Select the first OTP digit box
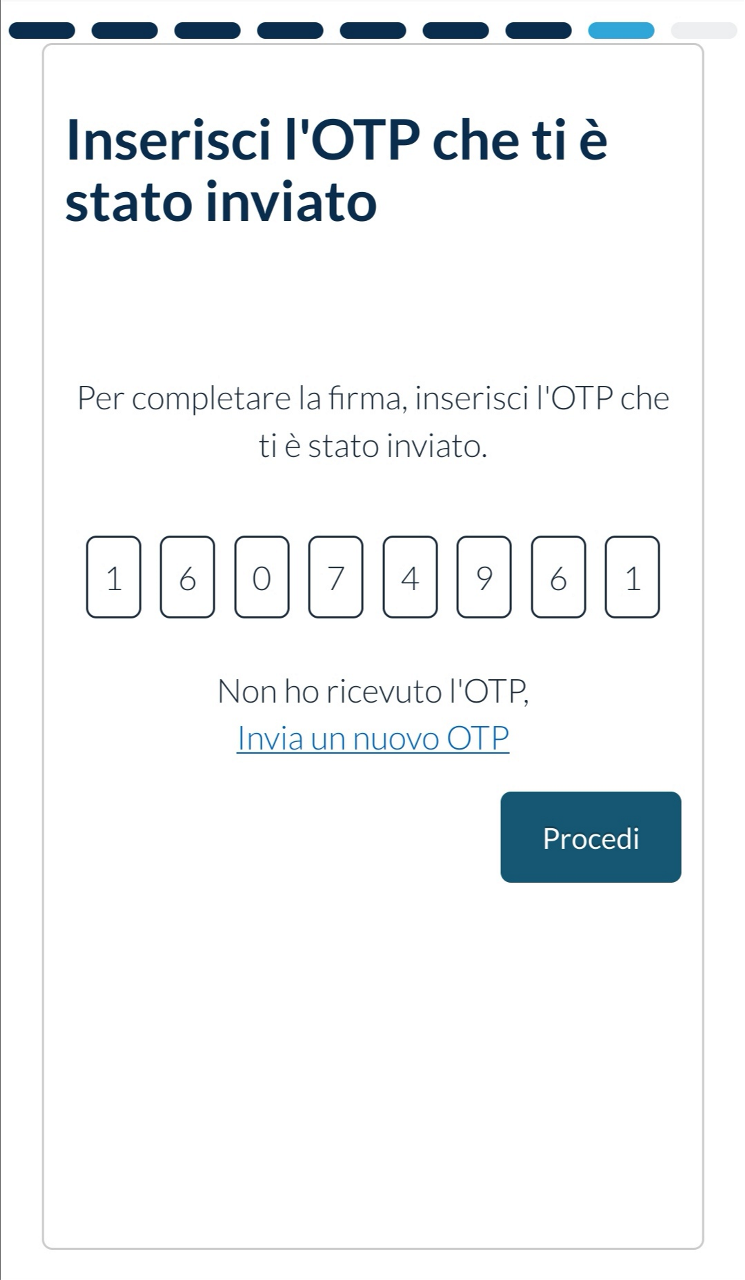Viewport: 745px width, 1280px height. (114, 577)
